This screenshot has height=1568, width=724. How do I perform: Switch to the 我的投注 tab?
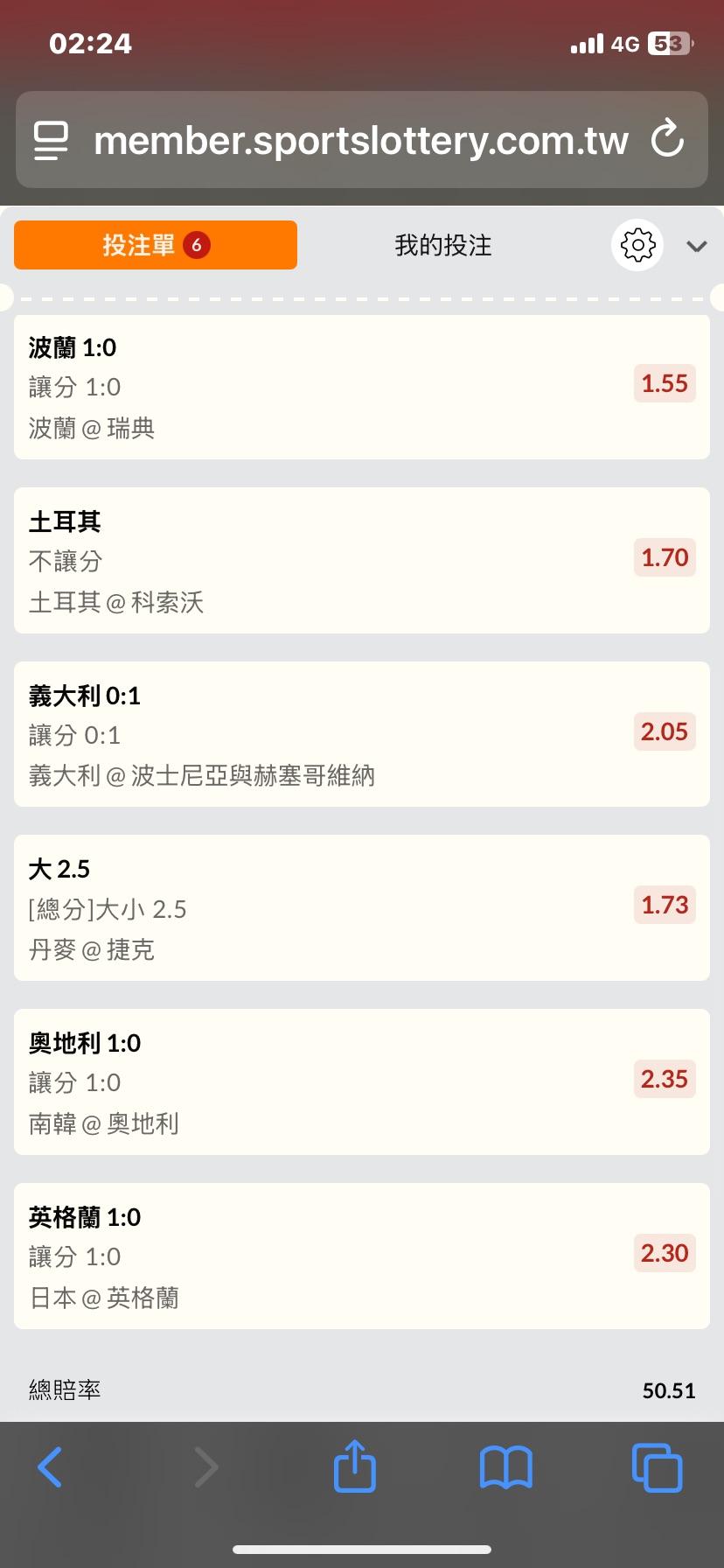(x=442, y=245)
